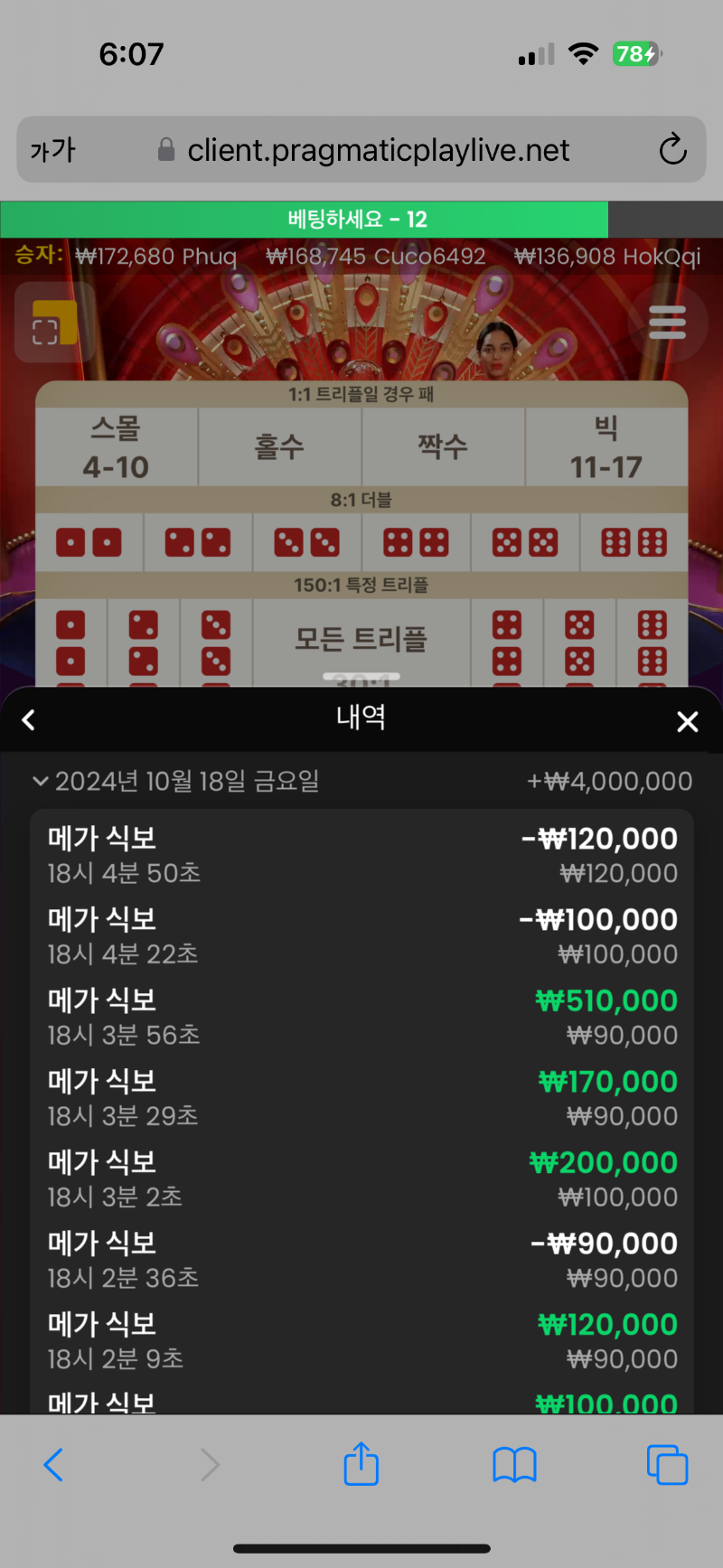Bet on 모든 트리플
Image resolution: width=723 pixels, height=1568 pixels.
tap(361, 641)
